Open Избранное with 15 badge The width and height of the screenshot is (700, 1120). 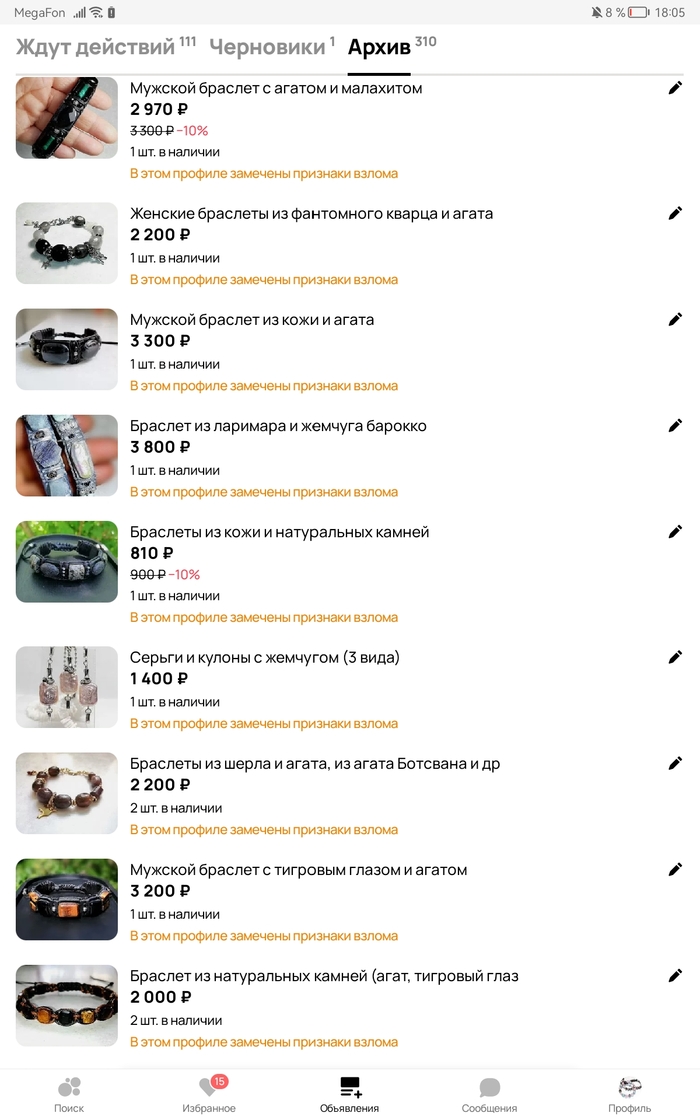[x=209, y=1094]
